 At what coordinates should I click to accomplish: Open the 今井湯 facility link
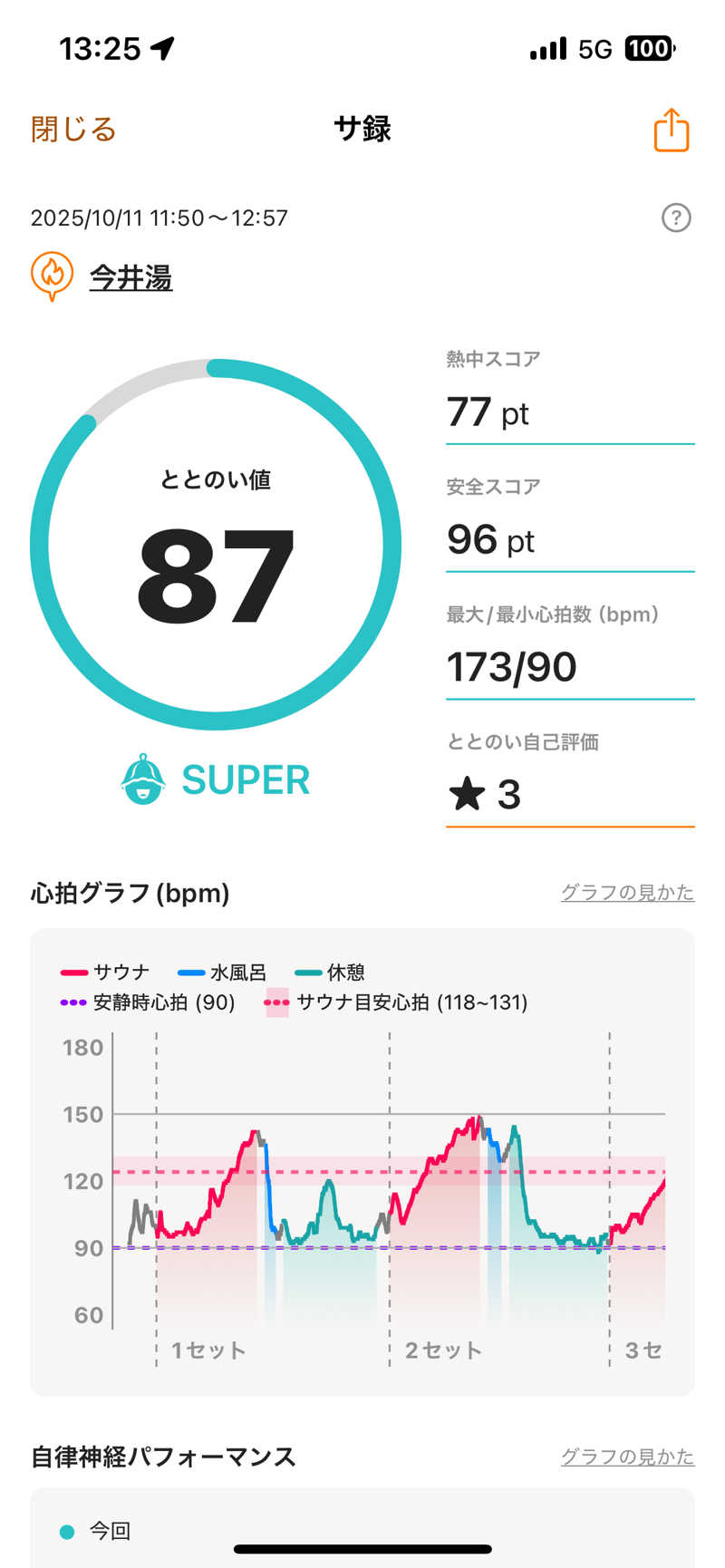point(130,277)
